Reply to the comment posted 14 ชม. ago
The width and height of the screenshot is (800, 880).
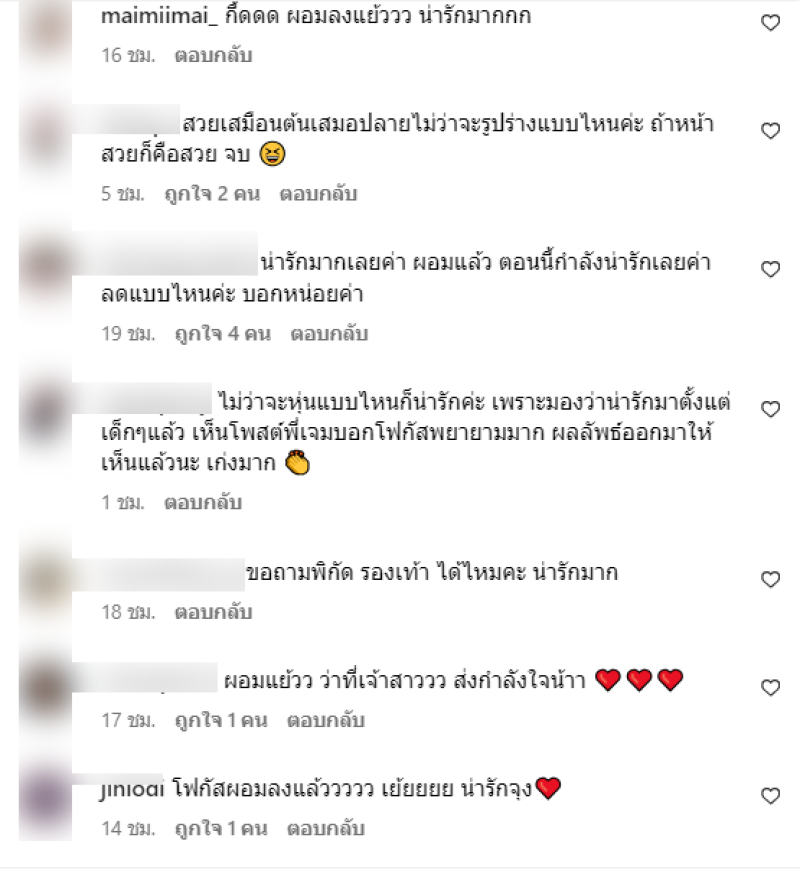click(x=326, y=829)
